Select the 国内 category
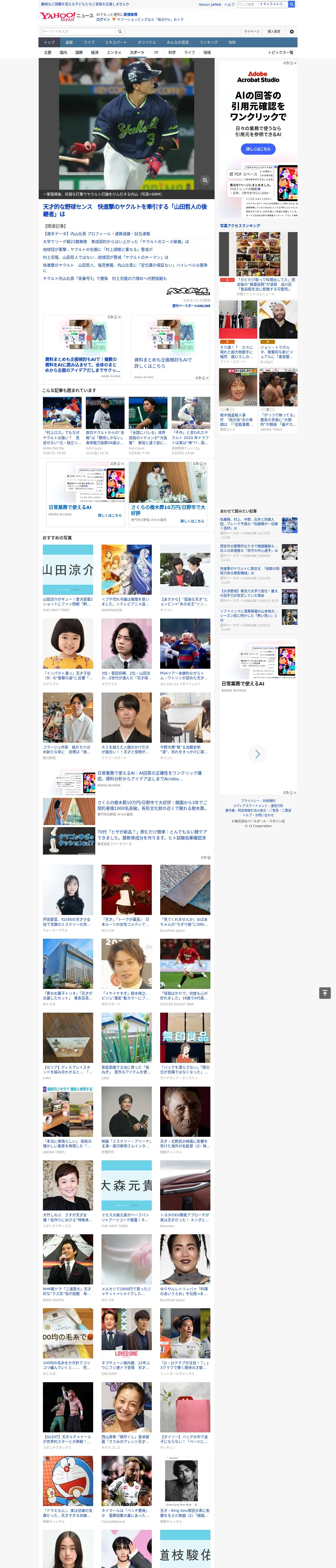Screen dimensions: 336x1568 coord(63,52)
